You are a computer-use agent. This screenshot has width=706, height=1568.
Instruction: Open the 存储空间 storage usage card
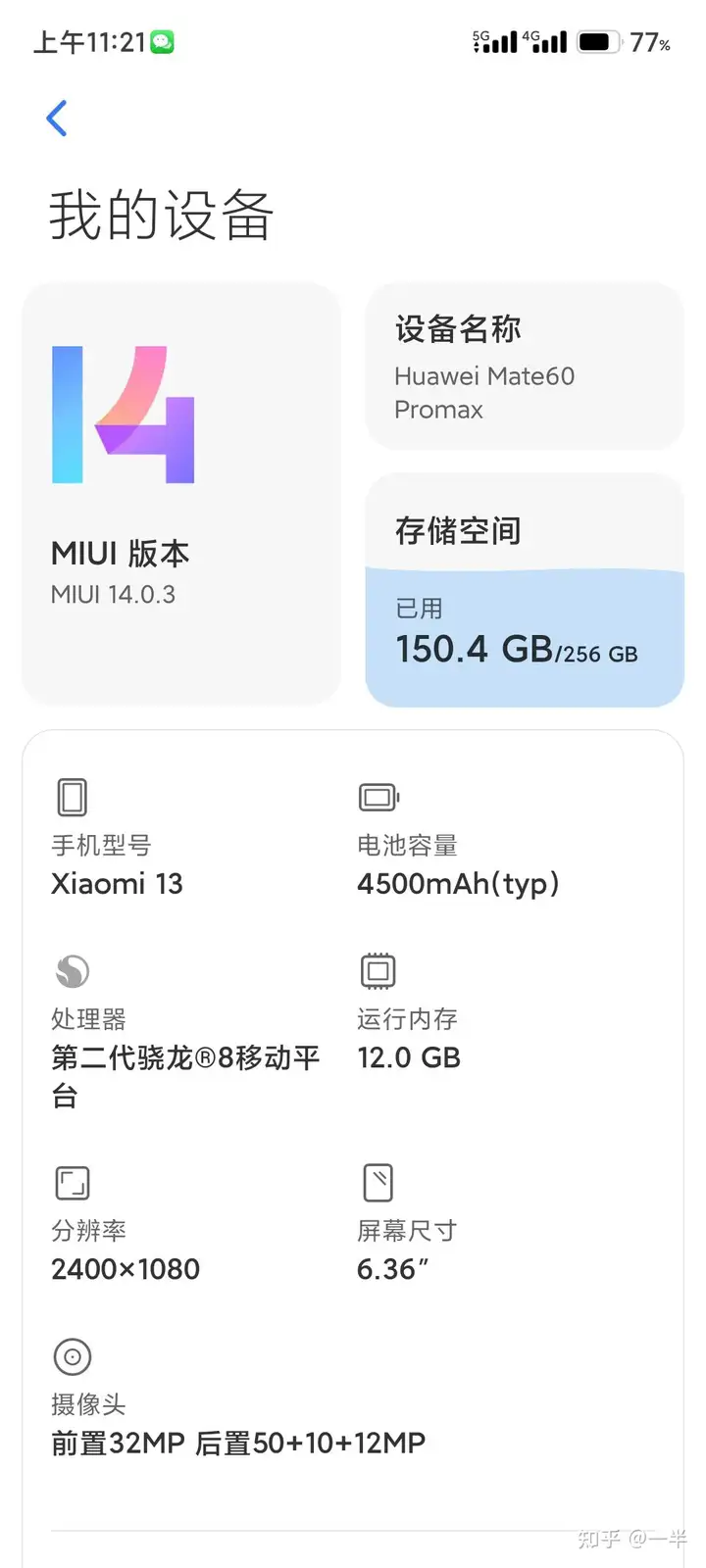(x=525, y=590)
